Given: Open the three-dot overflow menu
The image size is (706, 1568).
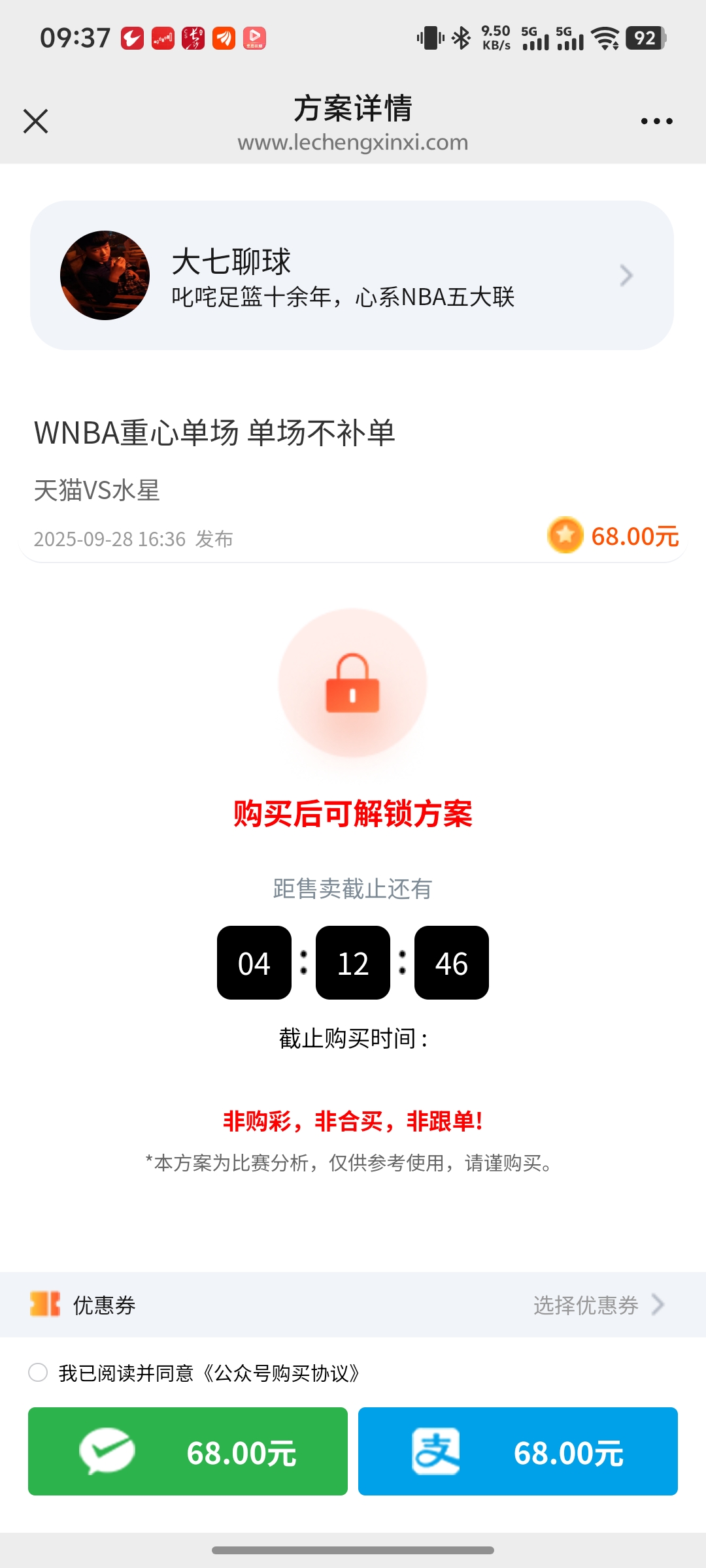Looking at the screenshot, I should coord(656,122).
